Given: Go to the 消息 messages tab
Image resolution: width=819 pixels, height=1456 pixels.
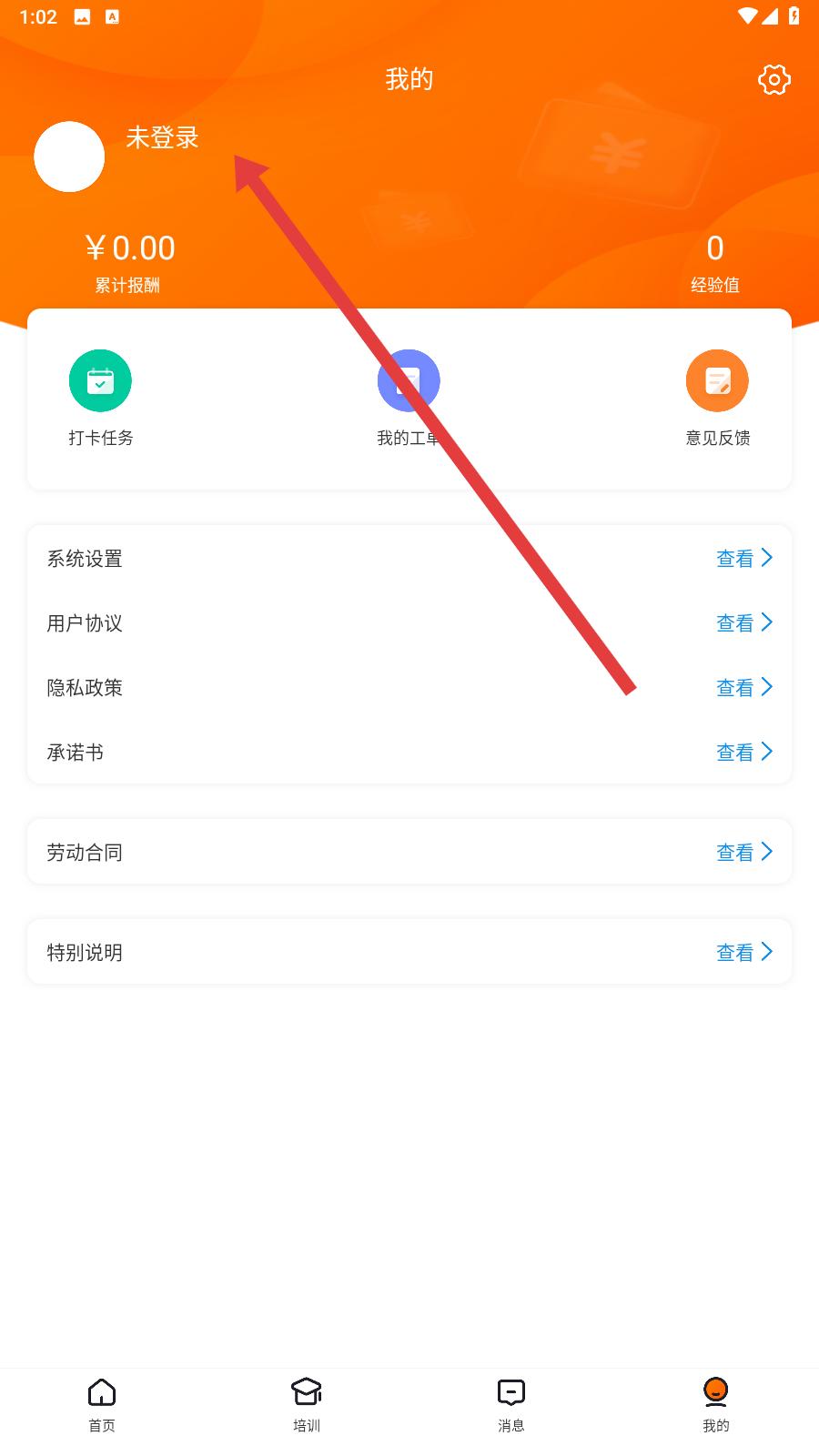Looking at the screenshot, I should (511, 1405).
